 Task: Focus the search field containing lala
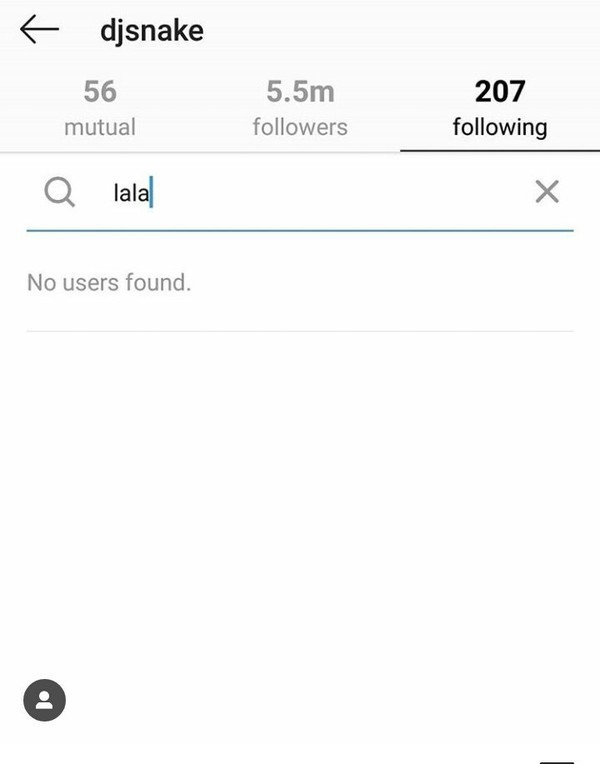300,192
